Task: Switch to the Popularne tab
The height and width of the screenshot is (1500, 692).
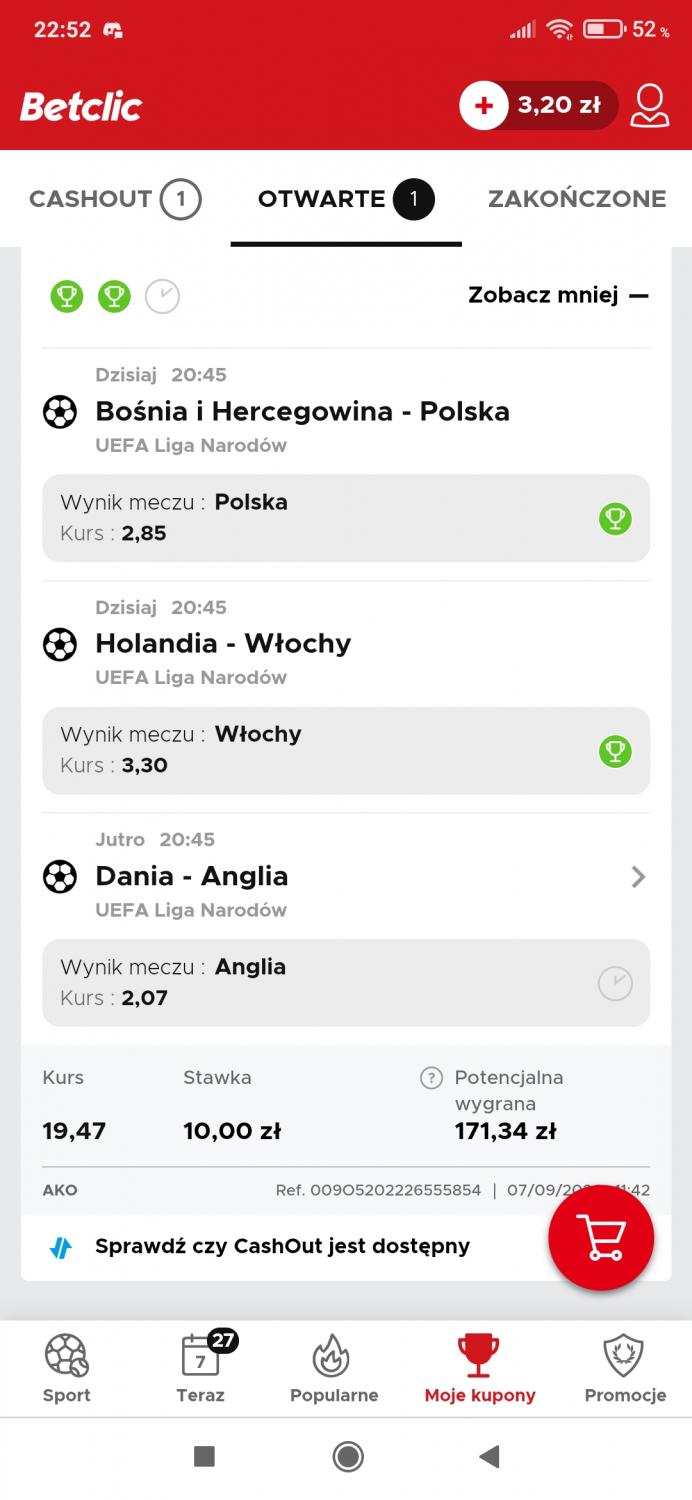Action: point(334,1368)
